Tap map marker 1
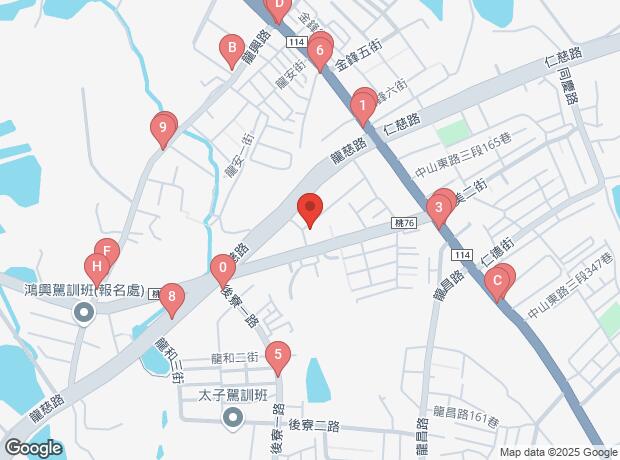Image resolution: width=620 pixels, height=460 pixels. pyautogui.click(x=361, y=103)
